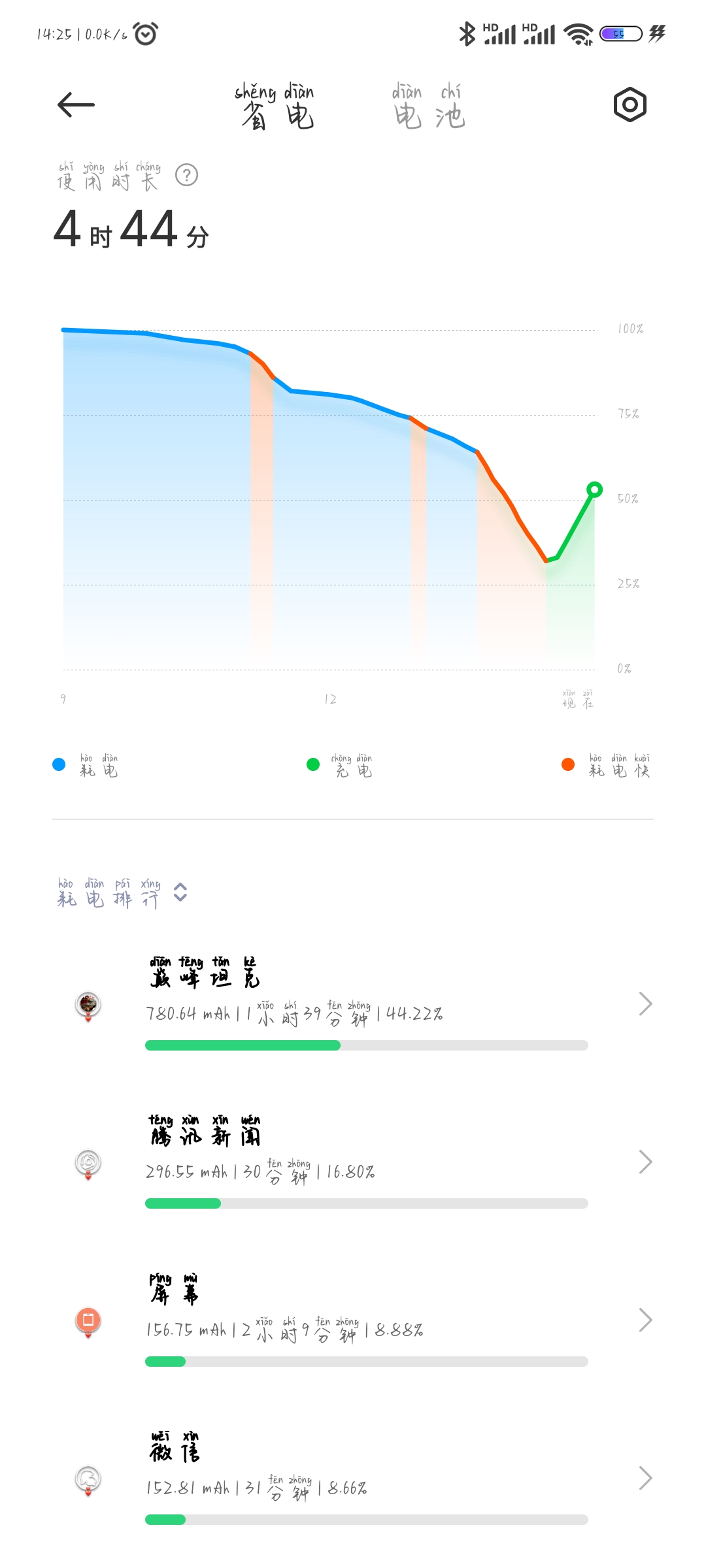This screenshot has height=1568, width=706.
Task: Open battery settings via the hexagon gear icon
Action: (x=630, y=105)
